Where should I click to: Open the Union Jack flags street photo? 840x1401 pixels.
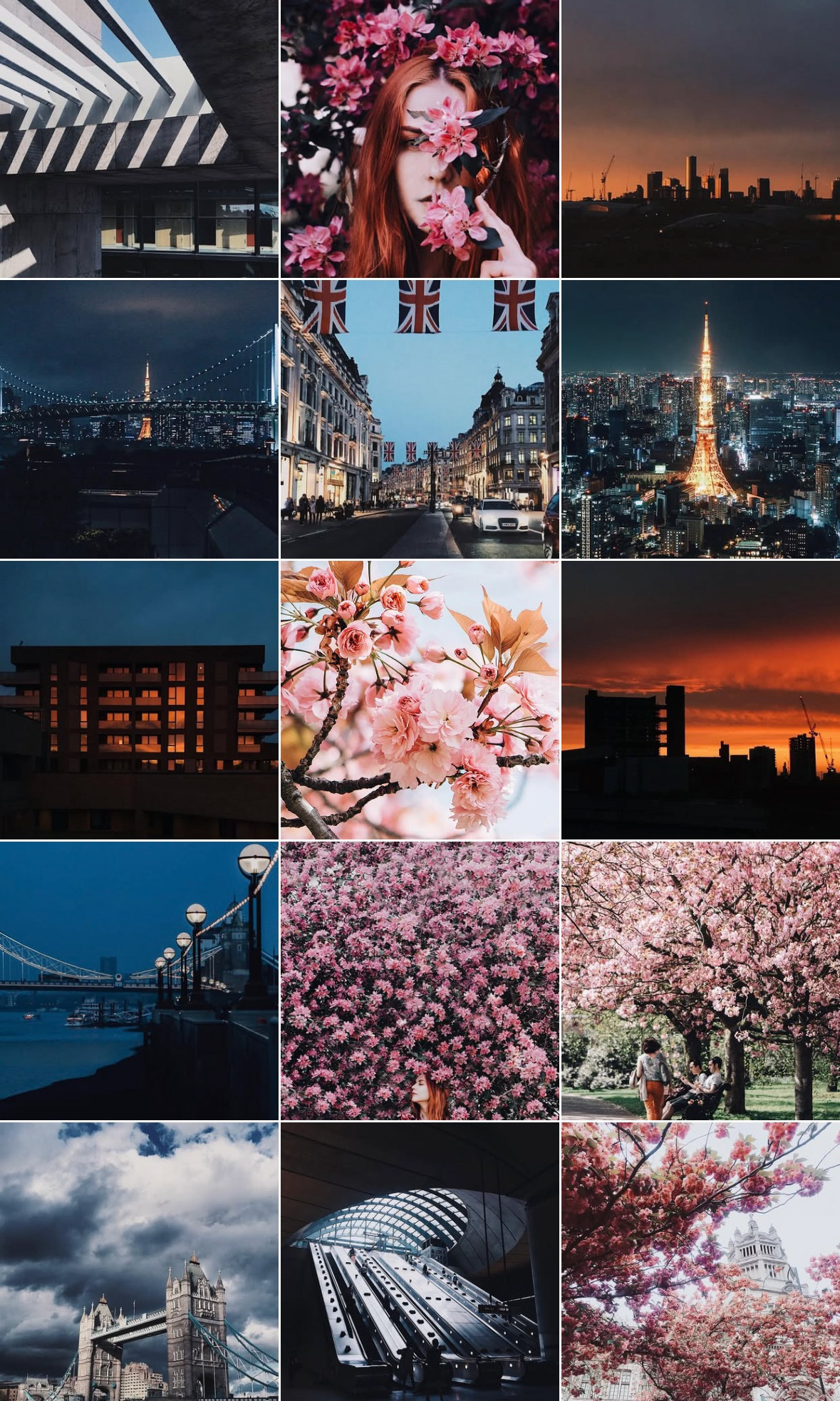pos(419,419)
